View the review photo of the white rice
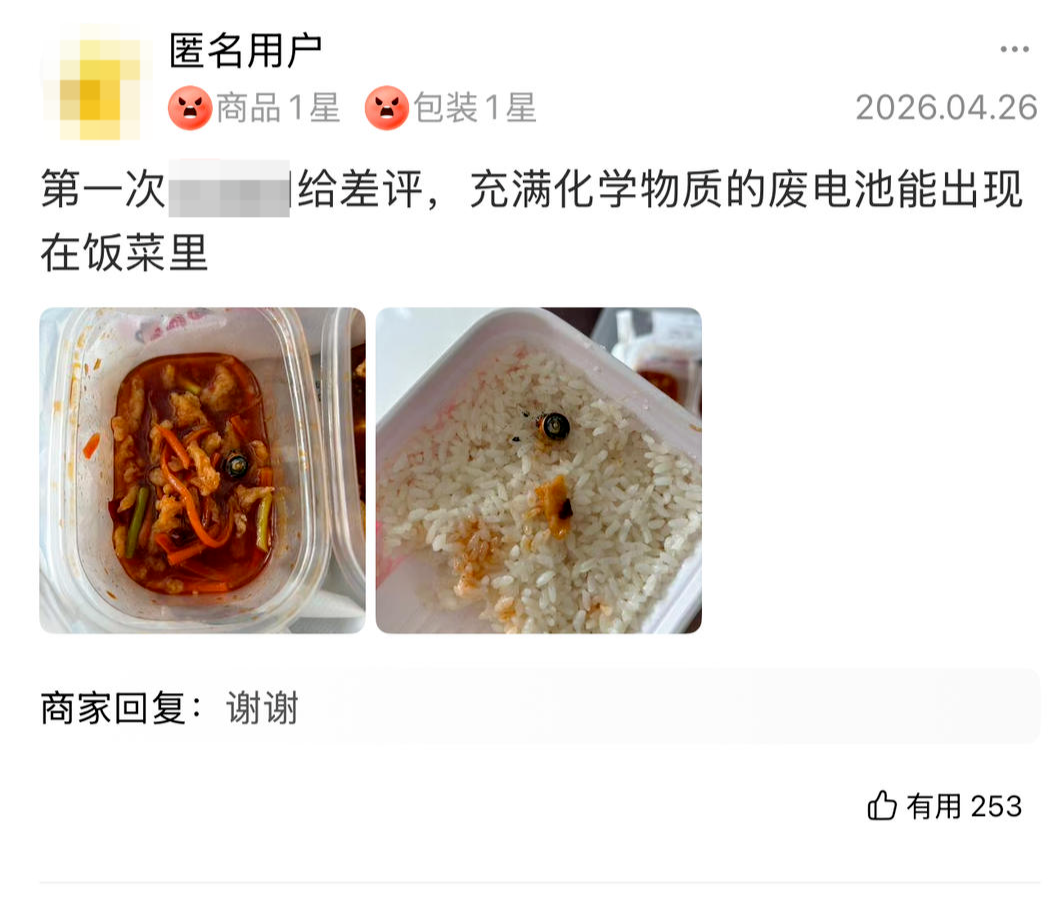1056x897 pixels. pos(538,470)
